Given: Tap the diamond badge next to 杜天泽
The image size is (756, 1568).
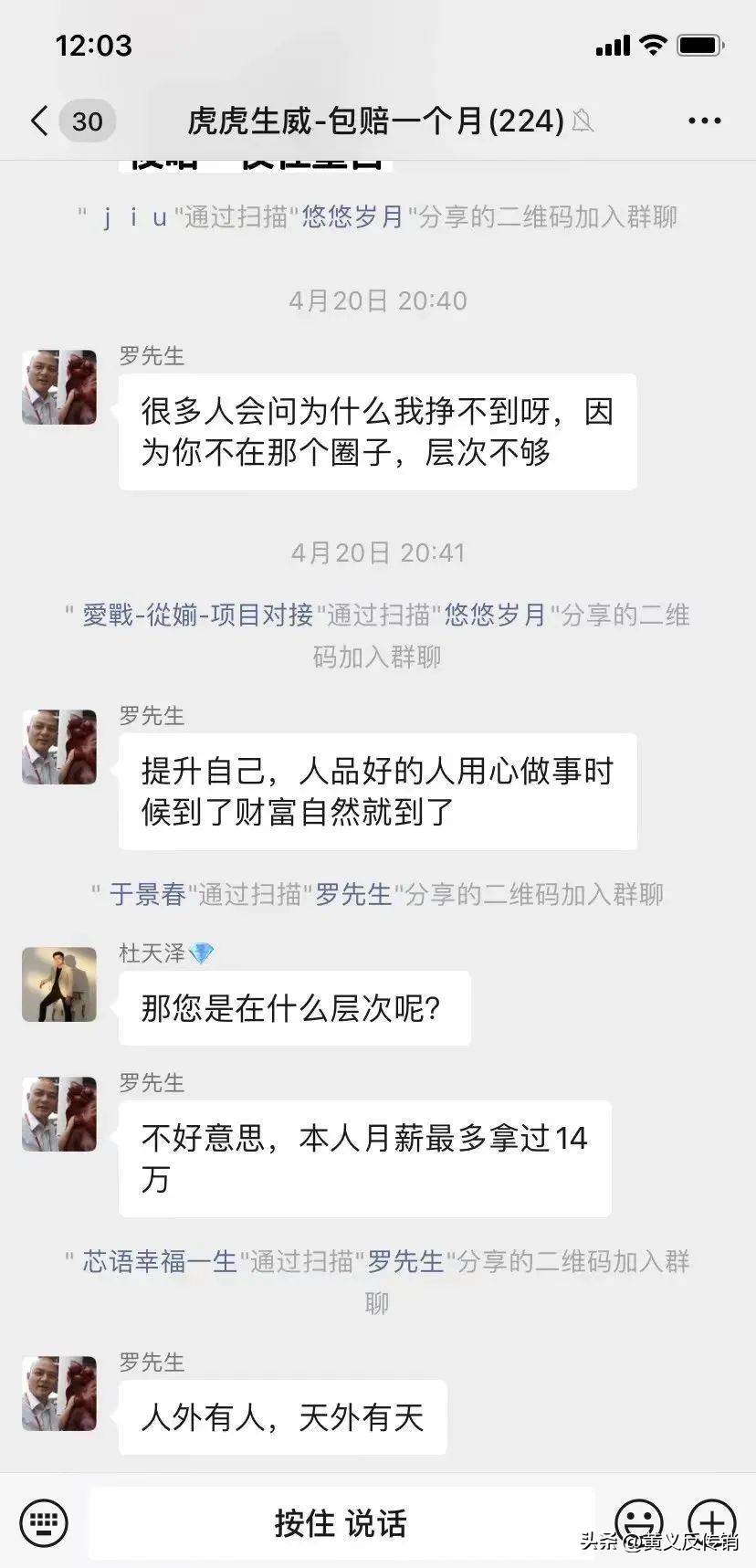Looking at the screenshot, I should click(203, 952).
